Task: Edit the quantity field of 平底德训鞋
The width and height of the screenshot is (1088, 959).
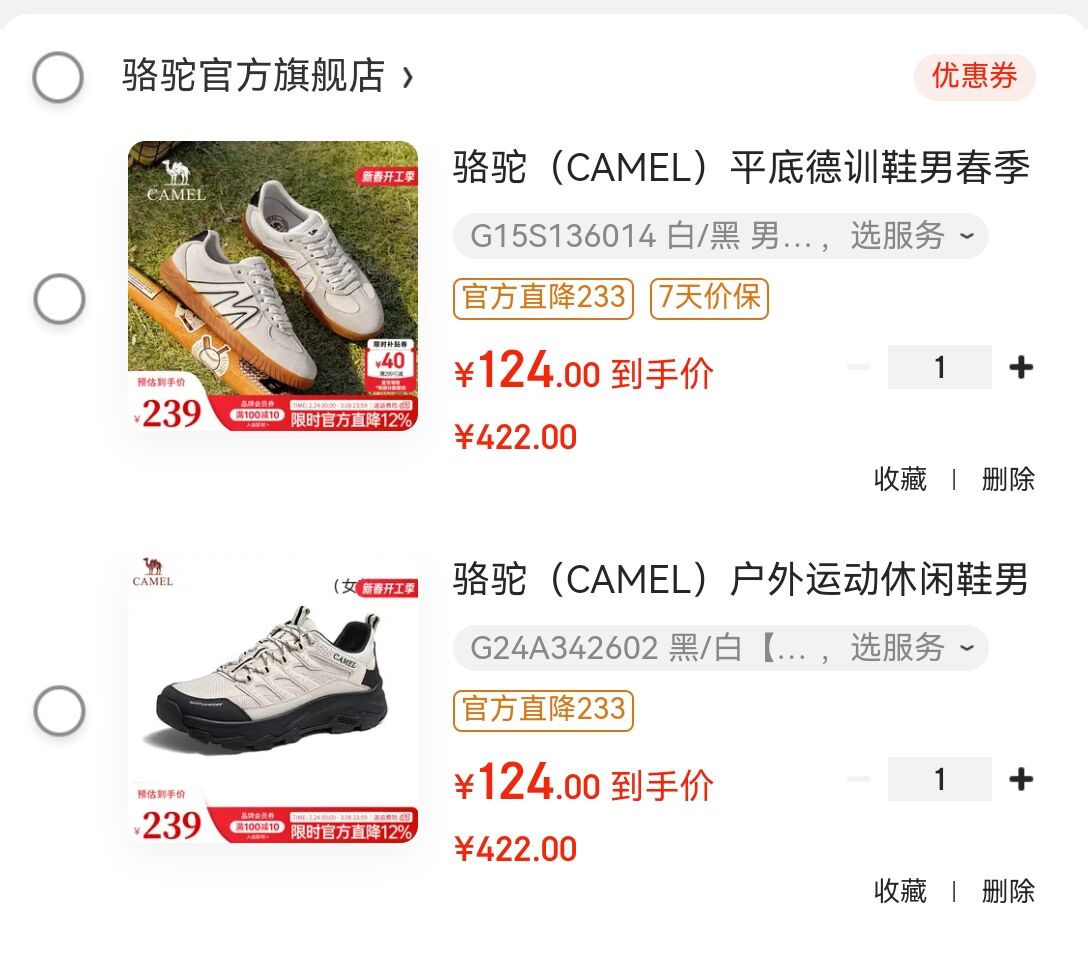Action: coord(939,368)
